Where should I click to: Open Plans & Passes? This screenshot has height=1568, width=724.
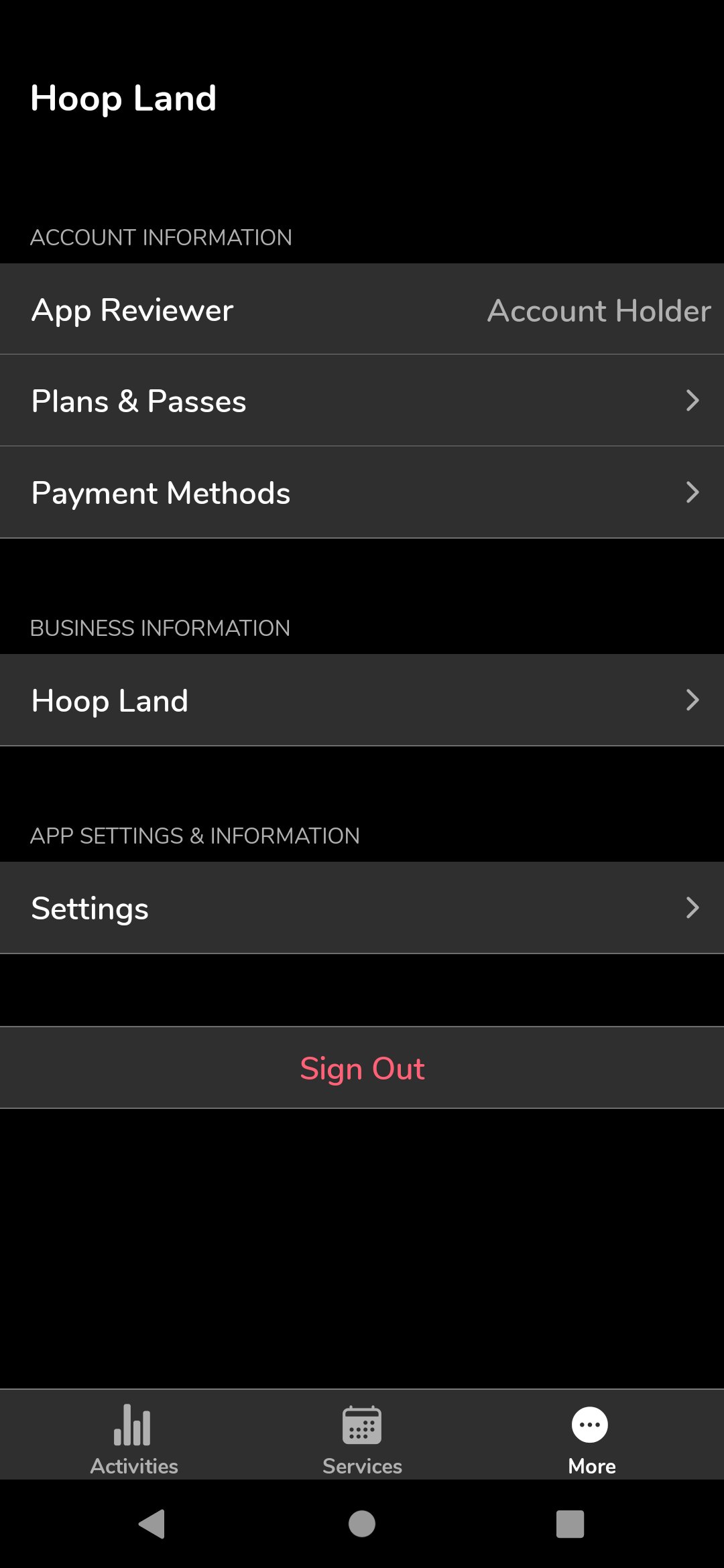click(x=362, y=401)
